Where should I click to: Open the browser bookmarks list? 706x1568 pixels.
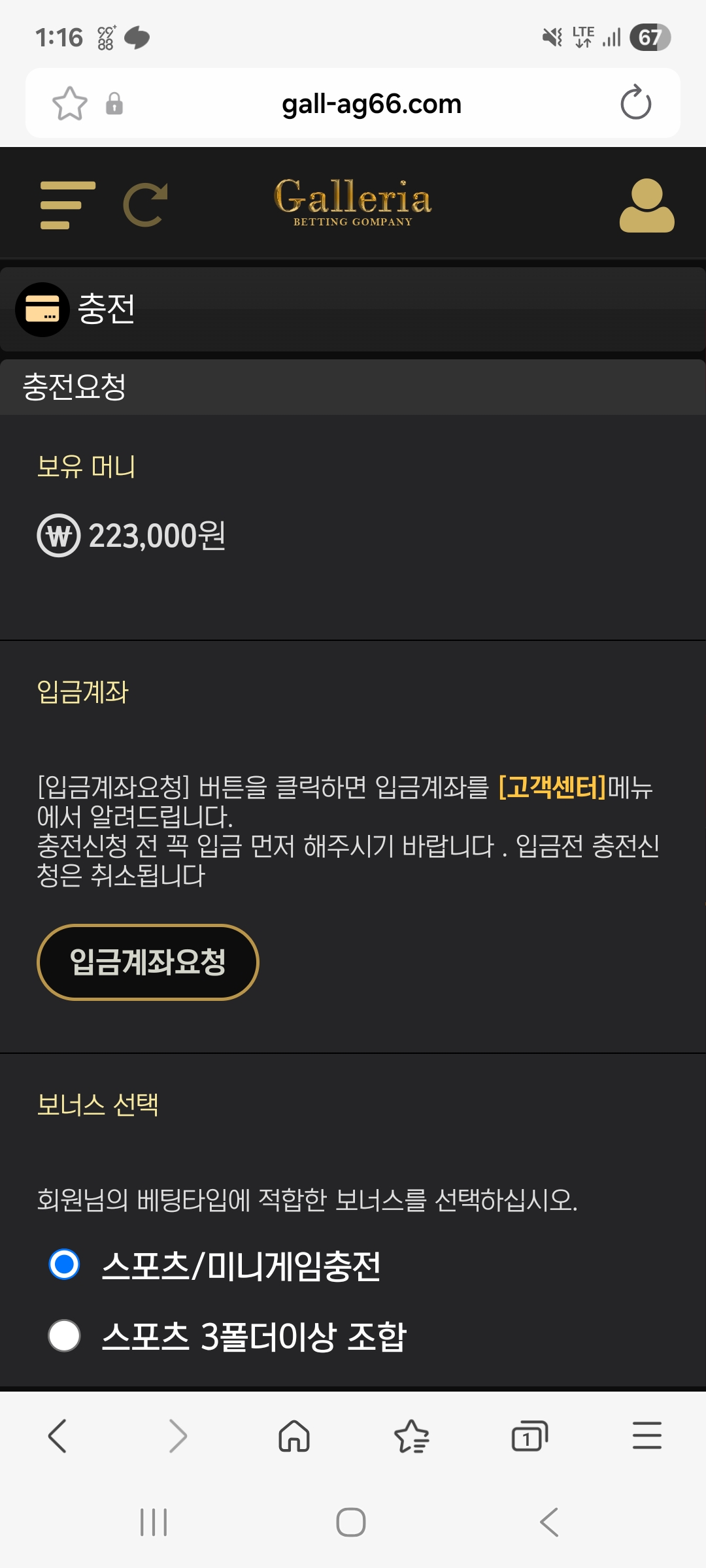point(412,1435)
